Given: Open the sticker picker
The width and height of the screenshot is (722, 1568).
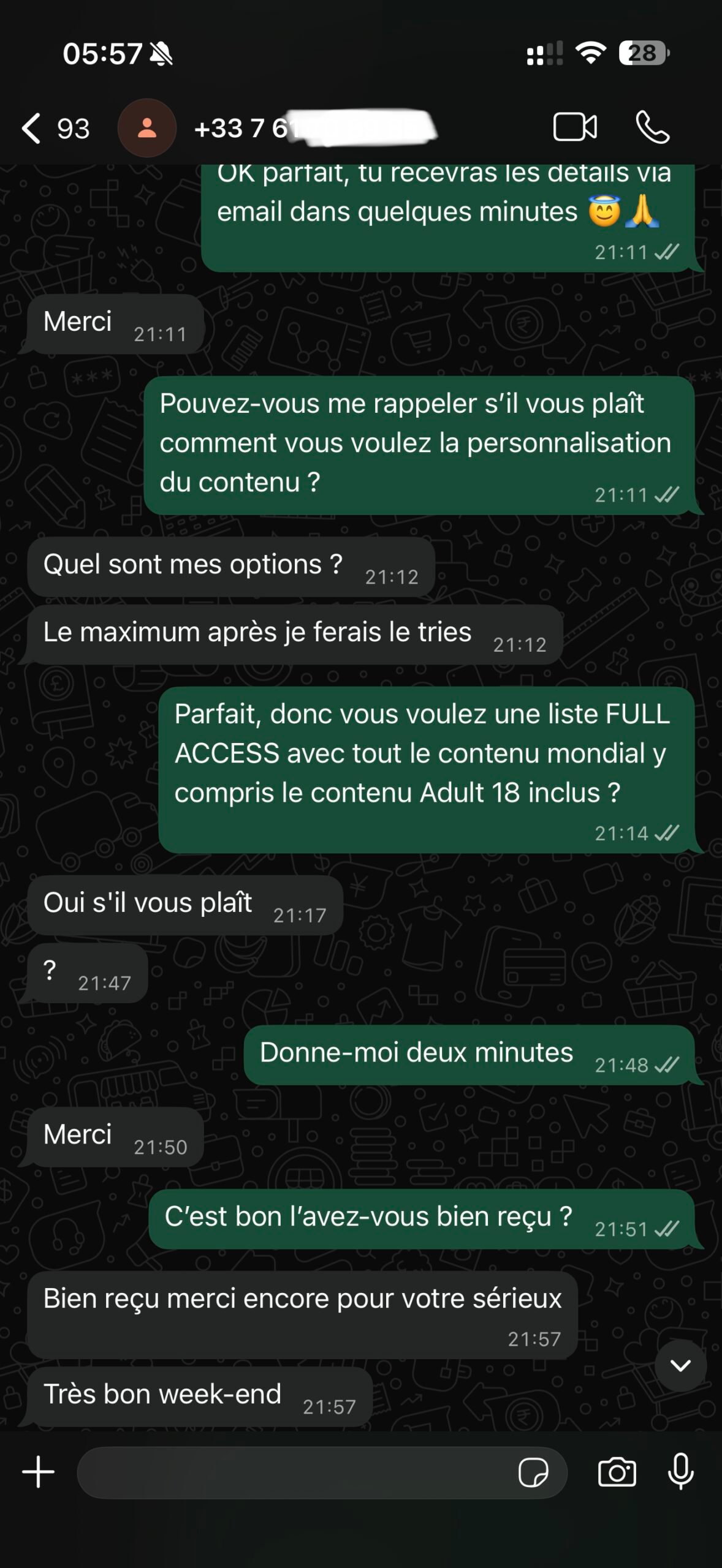Looking at the screenshot, I should [533, 1472].
